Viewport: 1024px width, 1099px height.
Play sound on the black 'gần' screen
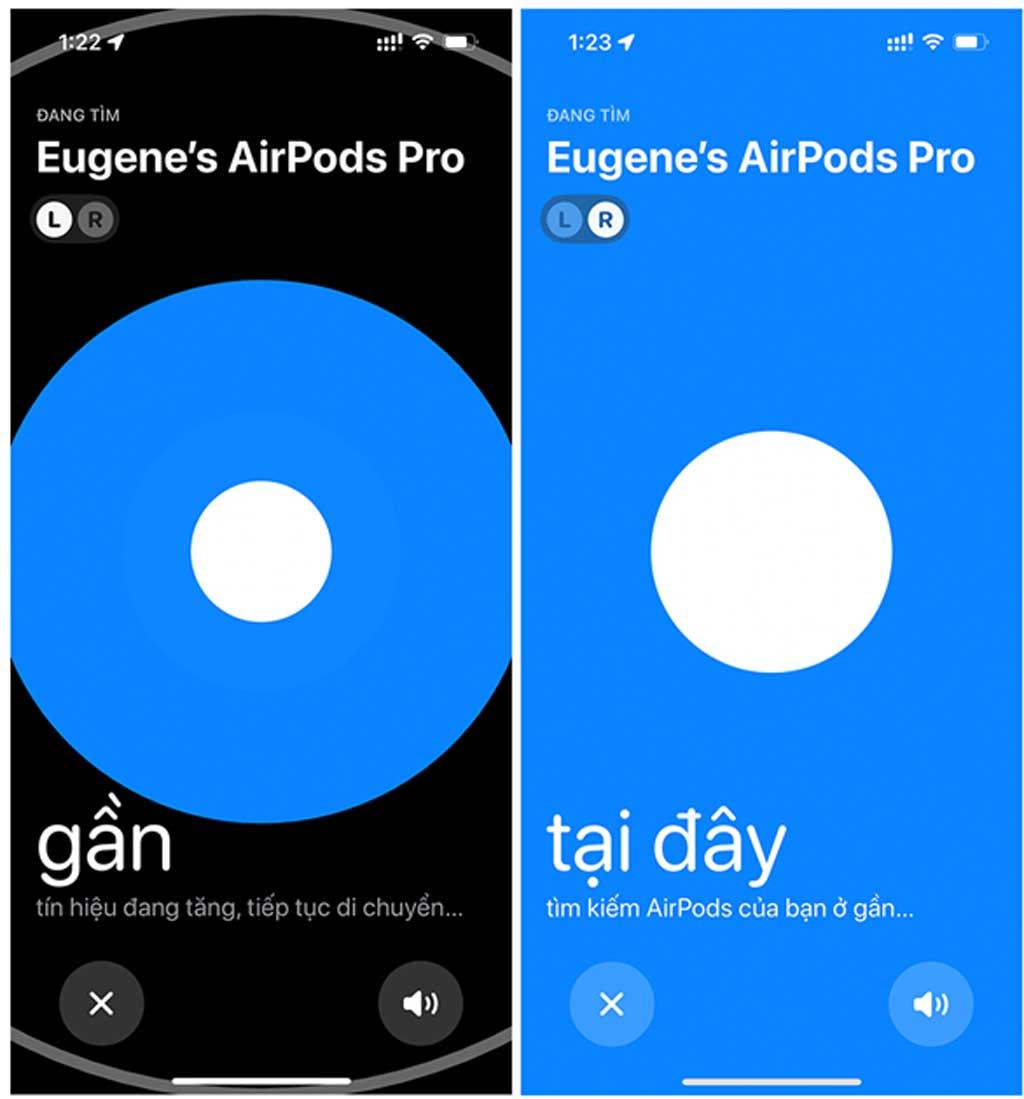[x=421, y=1003]
